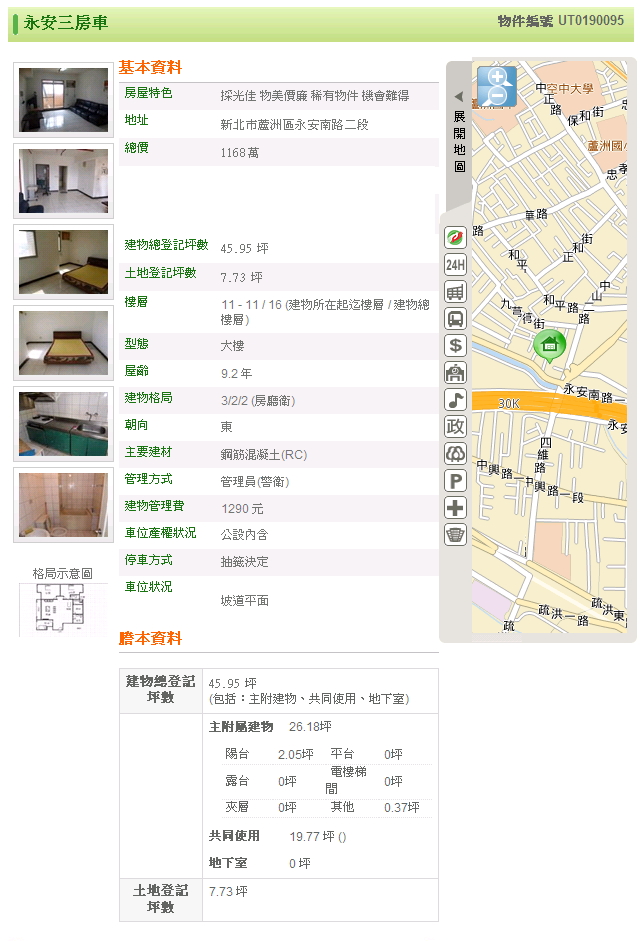Show government offices with the 政 icon
640x941 pixels.
point(455,427)
